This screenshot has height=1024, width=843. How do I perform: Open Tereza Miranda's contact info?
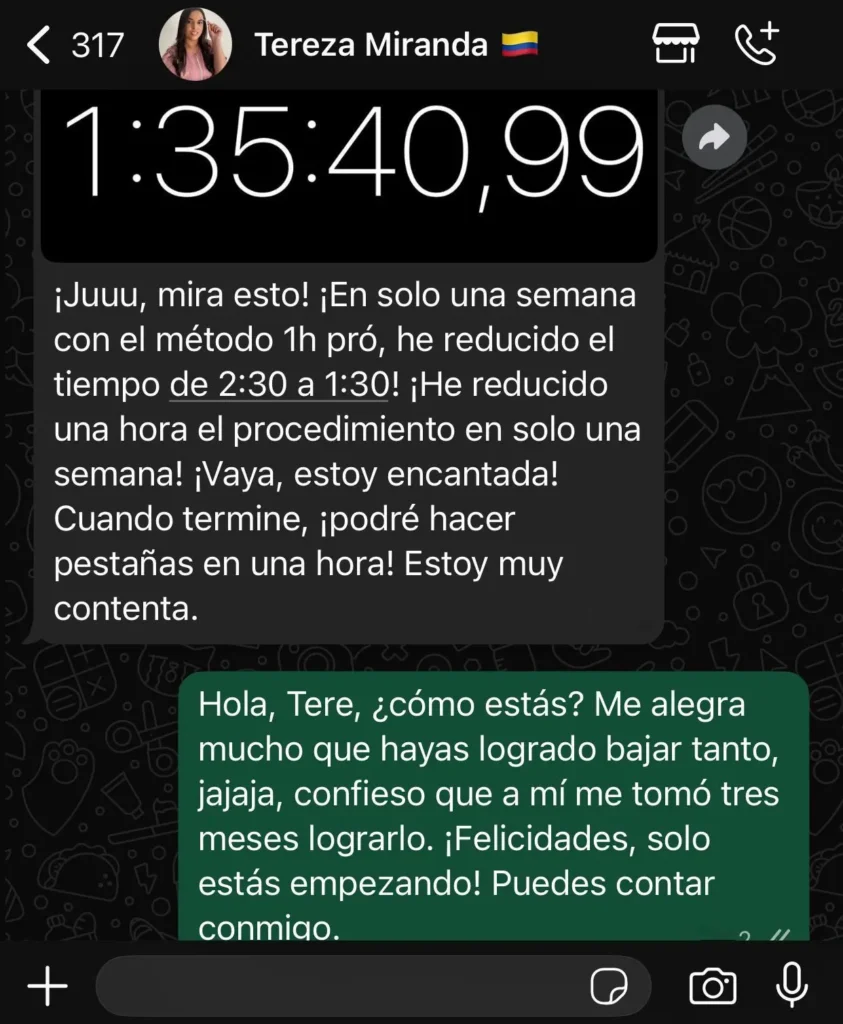(x=370, y=45)
